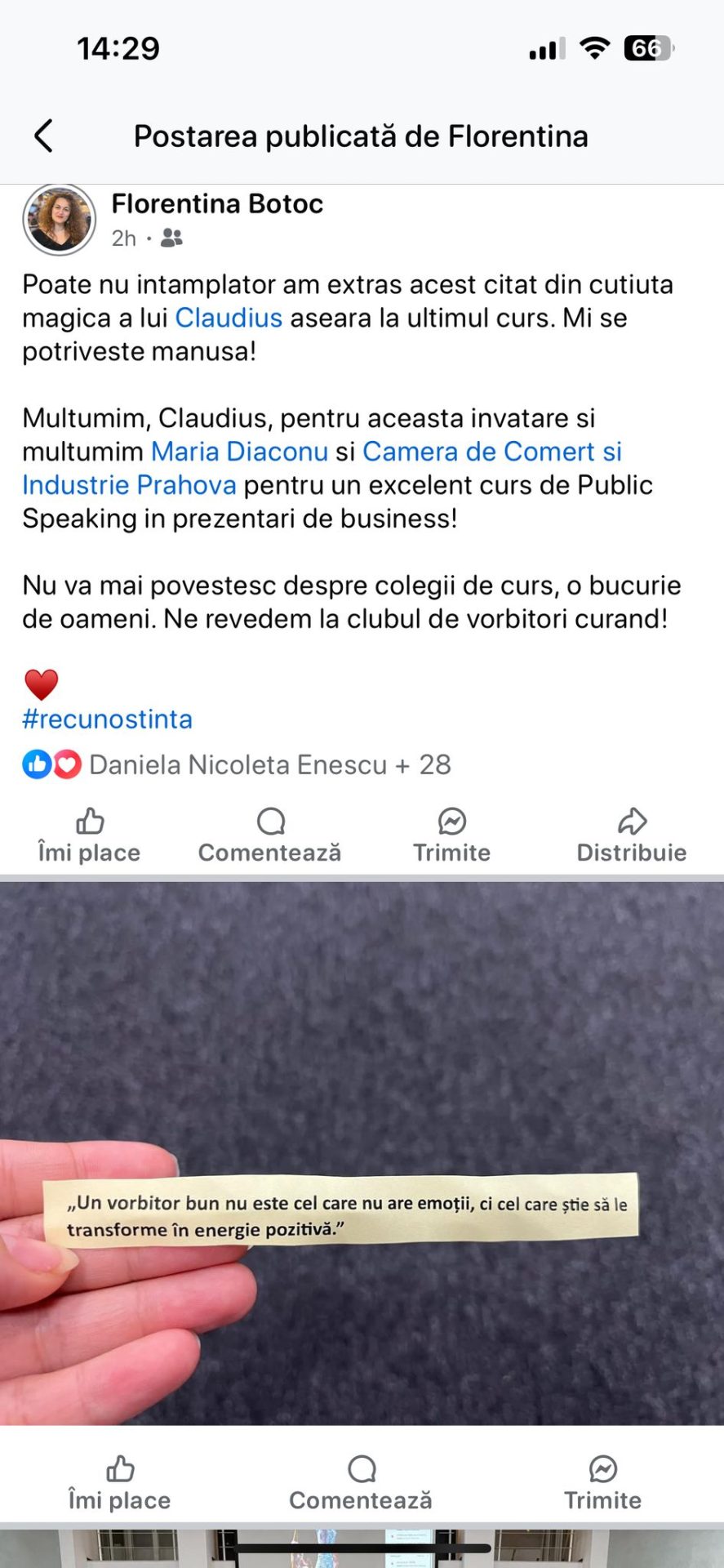
Task: Send the quote photo via Trimite
Action: (602, 1483)
